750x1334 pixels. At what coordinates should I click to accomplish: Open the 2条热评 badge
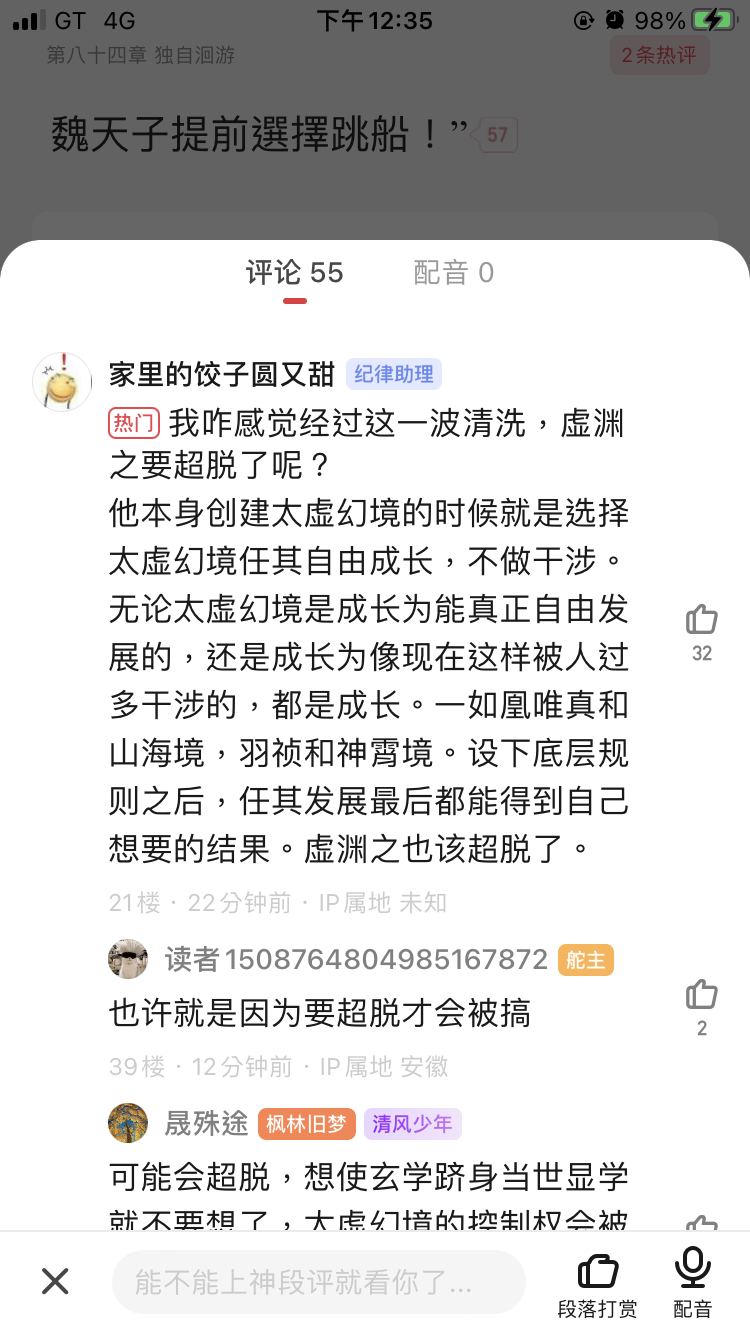pyautogui.click(x=660, y=55)
